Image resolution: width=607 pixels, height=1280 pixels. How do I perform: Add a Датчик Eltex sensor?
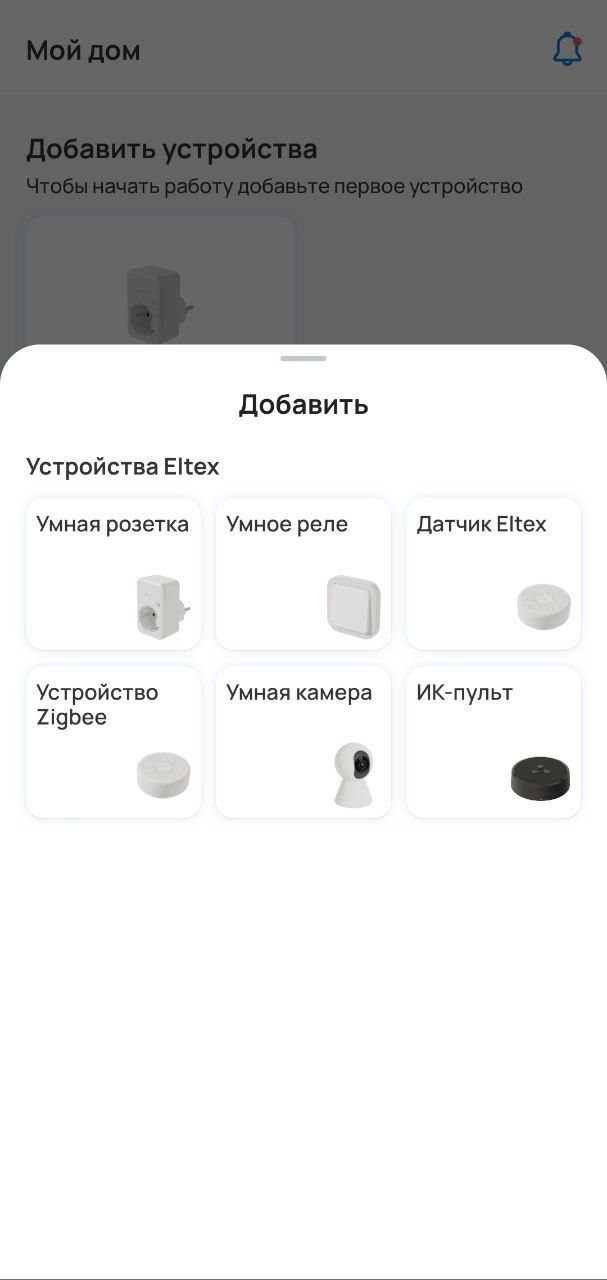(x=493, y=574)
